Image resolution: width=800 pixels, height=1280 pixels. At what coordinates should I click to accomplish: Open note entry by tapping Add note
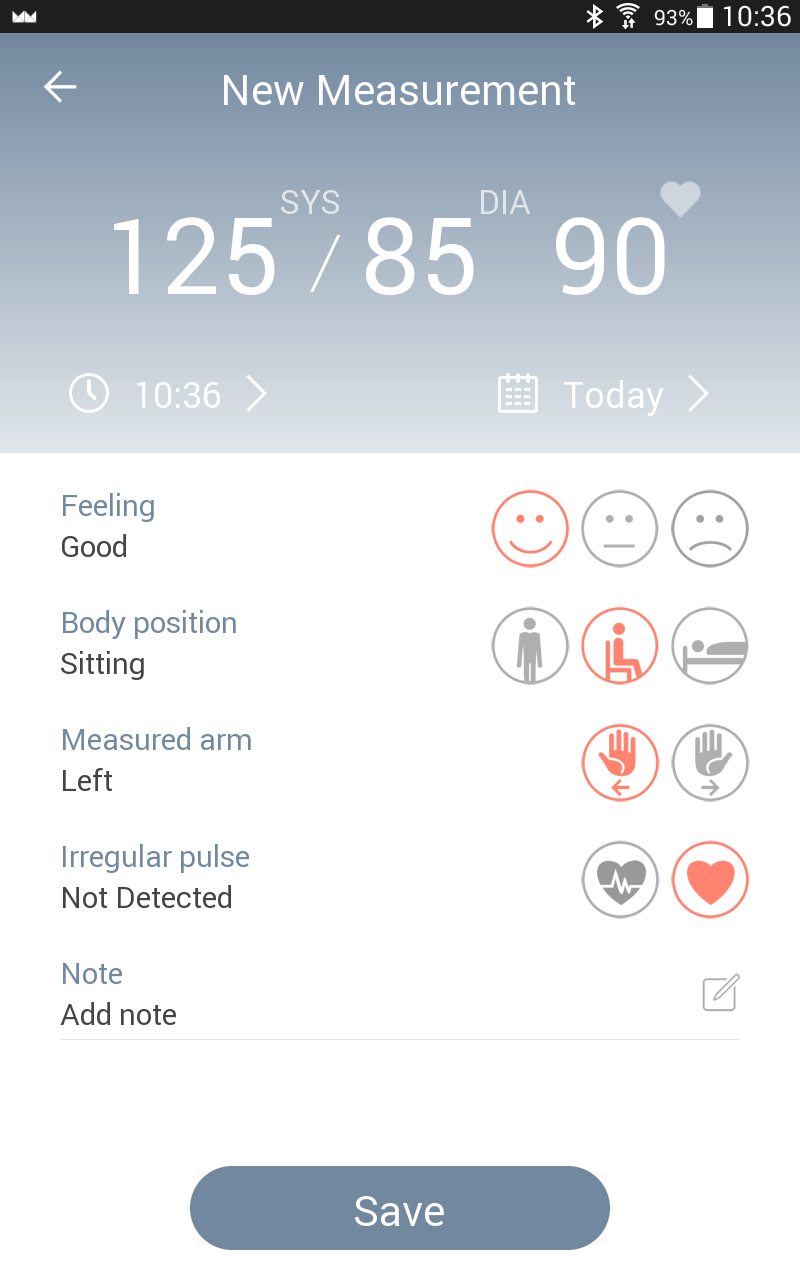[118, 1014]
